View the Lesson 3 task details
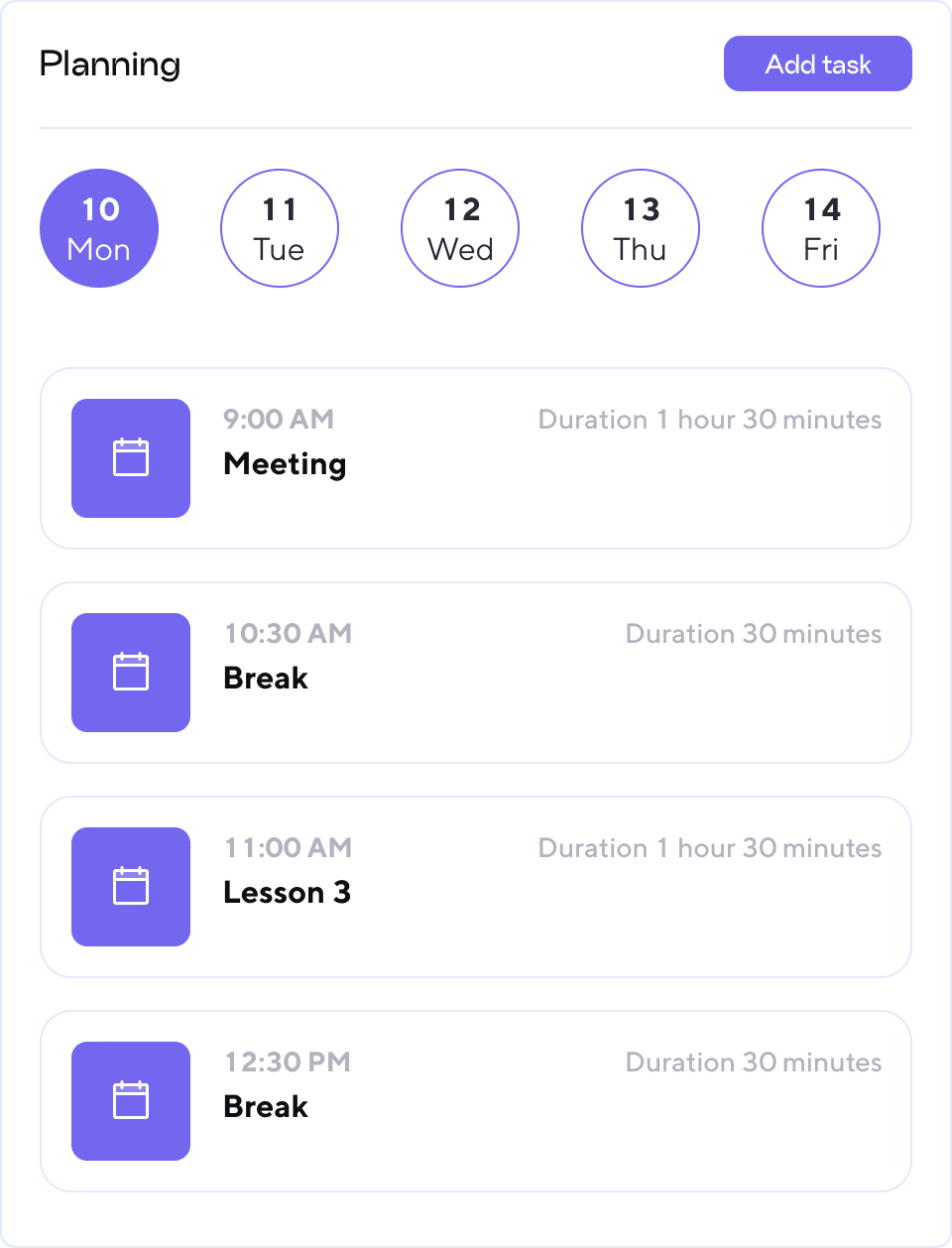 pyautogui.click(x=476, y=887)
